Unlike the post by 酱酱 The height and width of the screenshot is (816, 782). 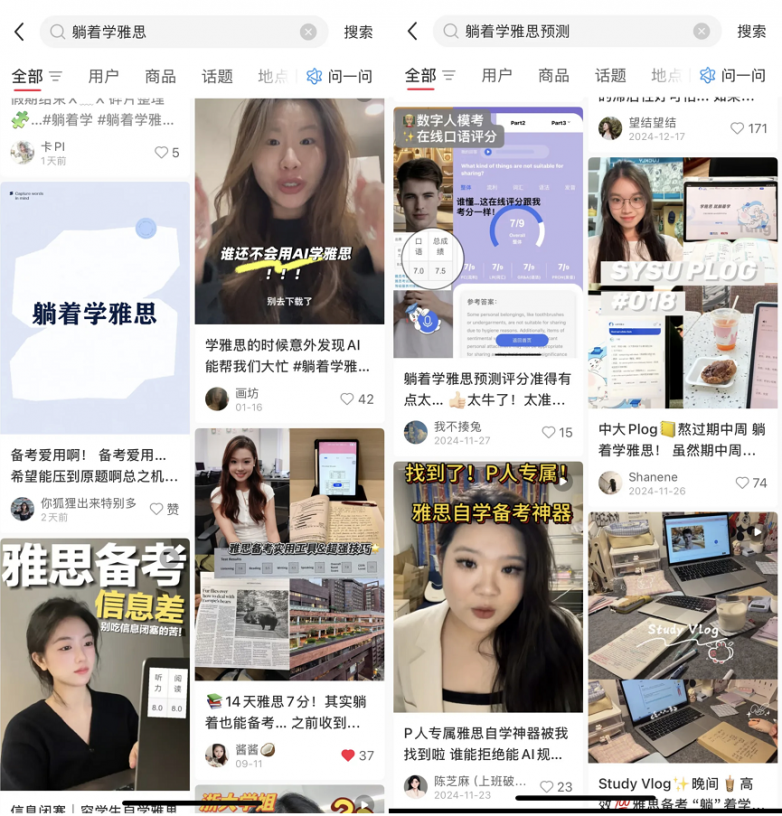point(348,755)
